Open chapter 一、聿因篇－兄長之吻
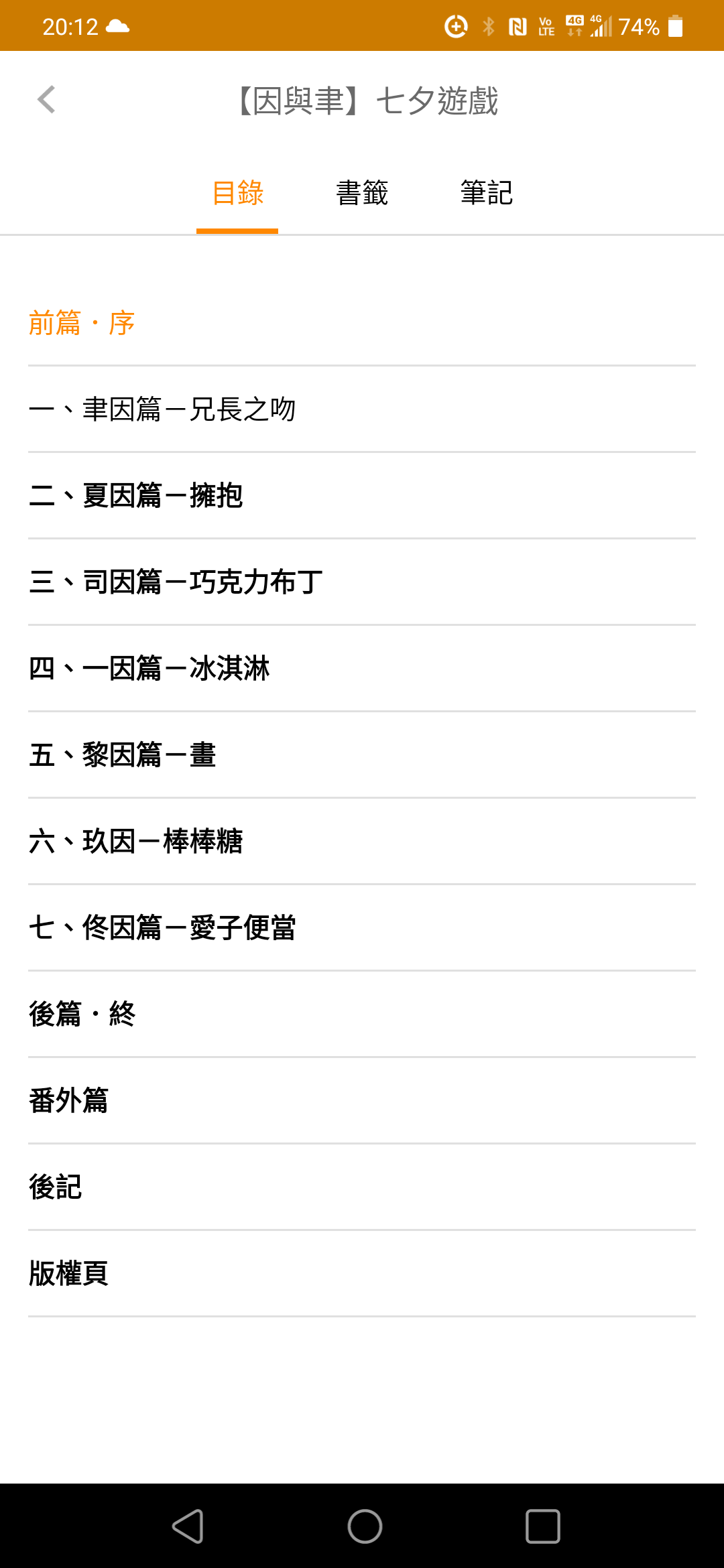The image size is (724, 1568). point(162,409)
